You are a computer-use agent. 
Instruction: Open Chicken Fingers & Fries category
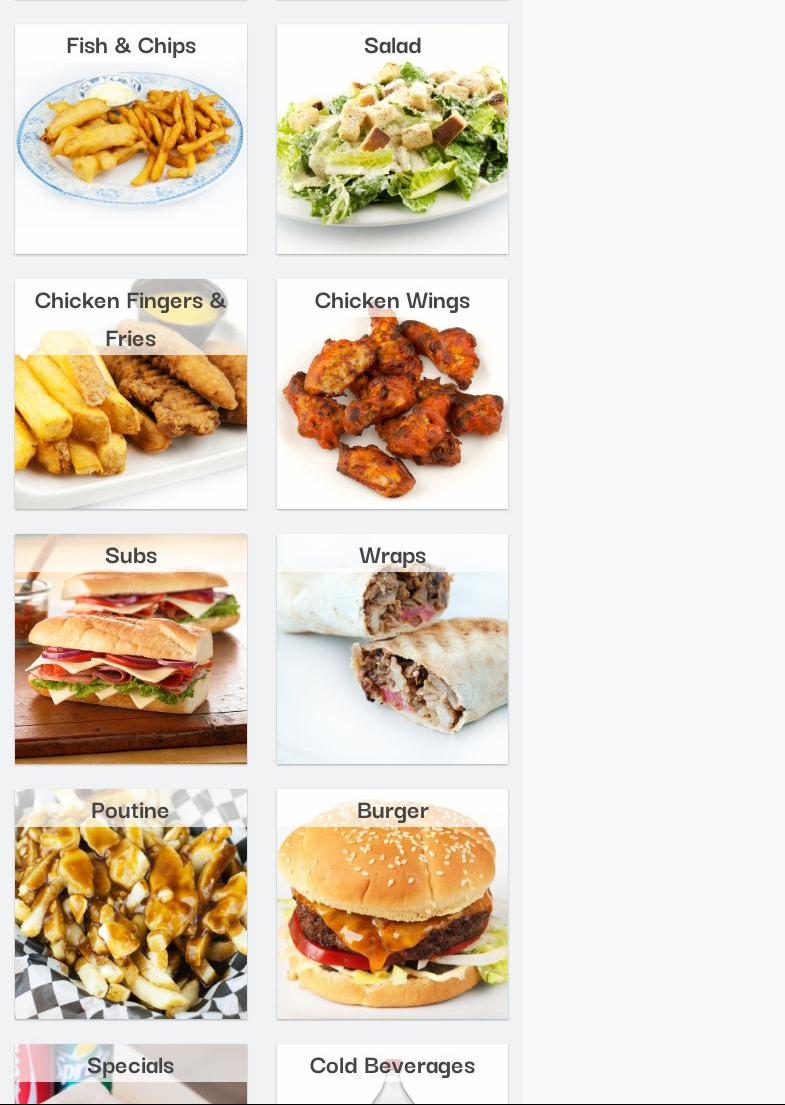pyautogui.click(x=131, y=394)
